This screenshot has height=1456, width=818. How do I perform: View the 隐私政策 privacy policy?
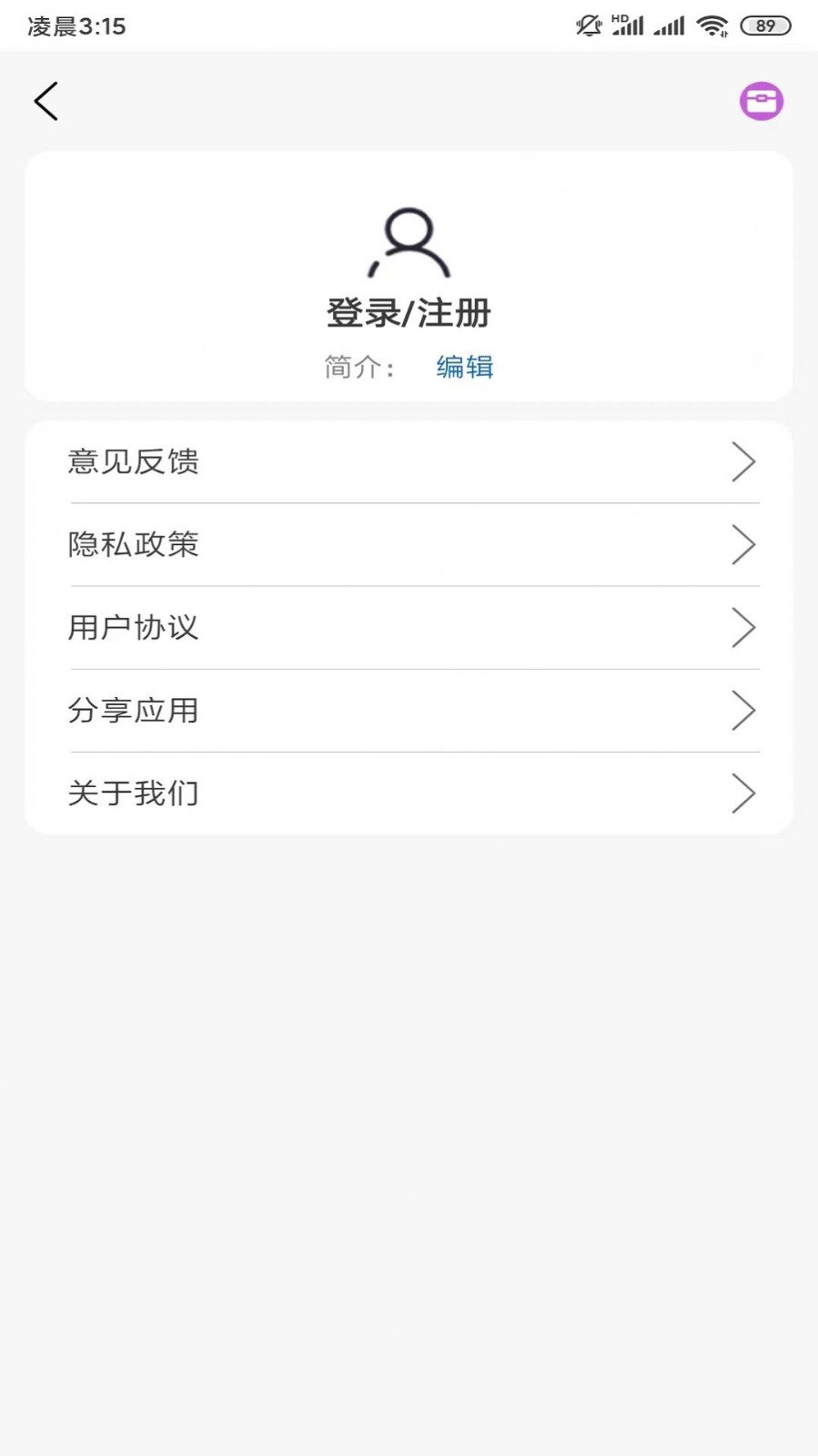point(409,545)
